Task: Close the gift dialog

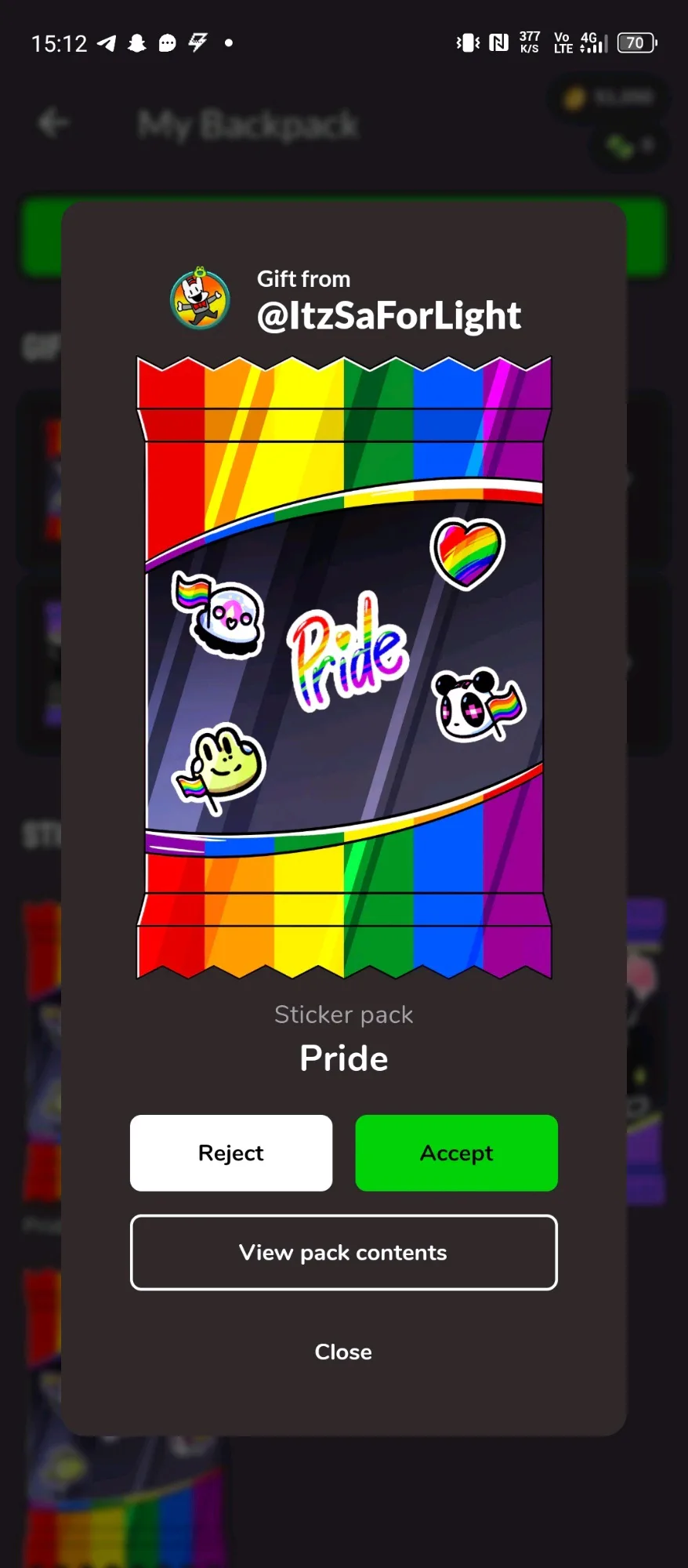Action: coord(343,1352)
